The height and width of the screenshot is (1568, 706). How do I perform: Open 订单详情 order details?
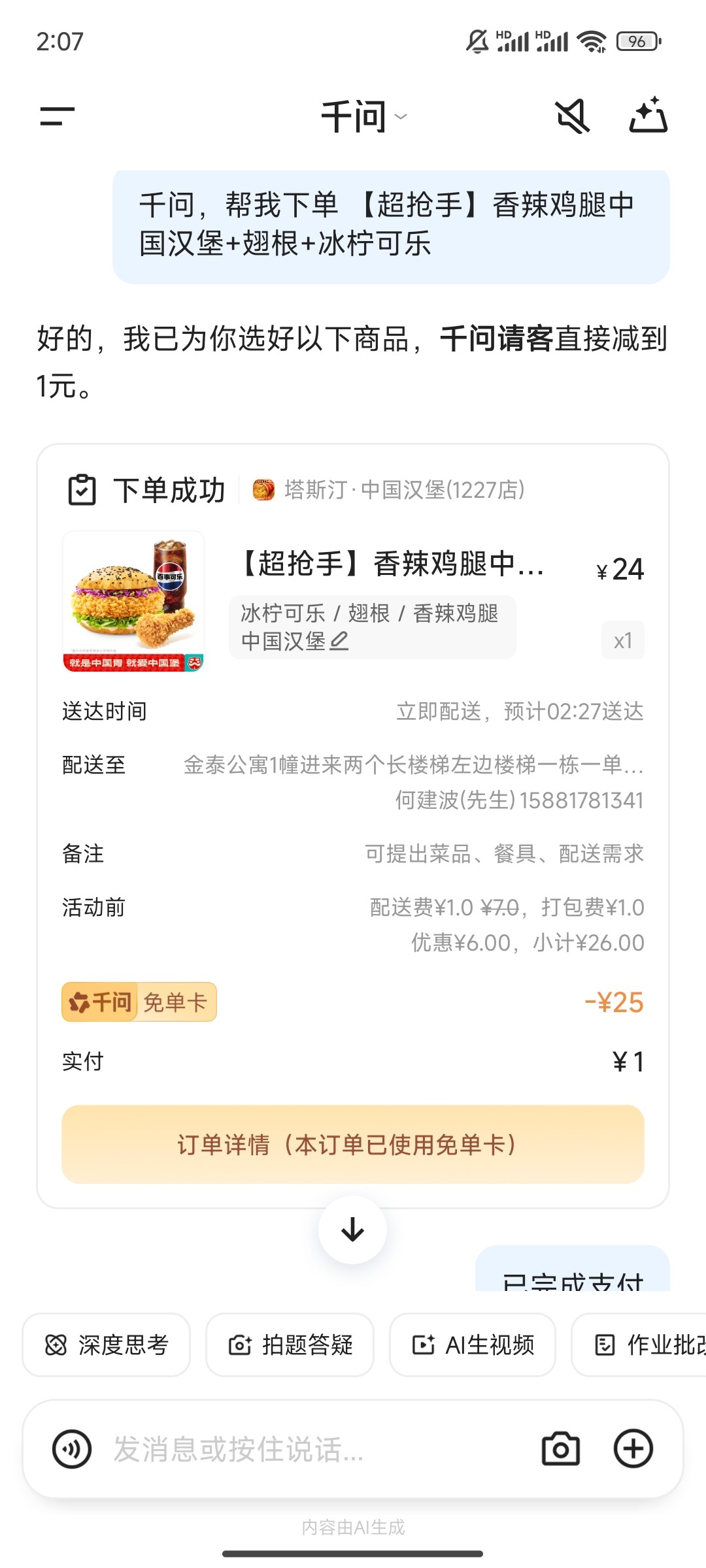point(353,1145)
